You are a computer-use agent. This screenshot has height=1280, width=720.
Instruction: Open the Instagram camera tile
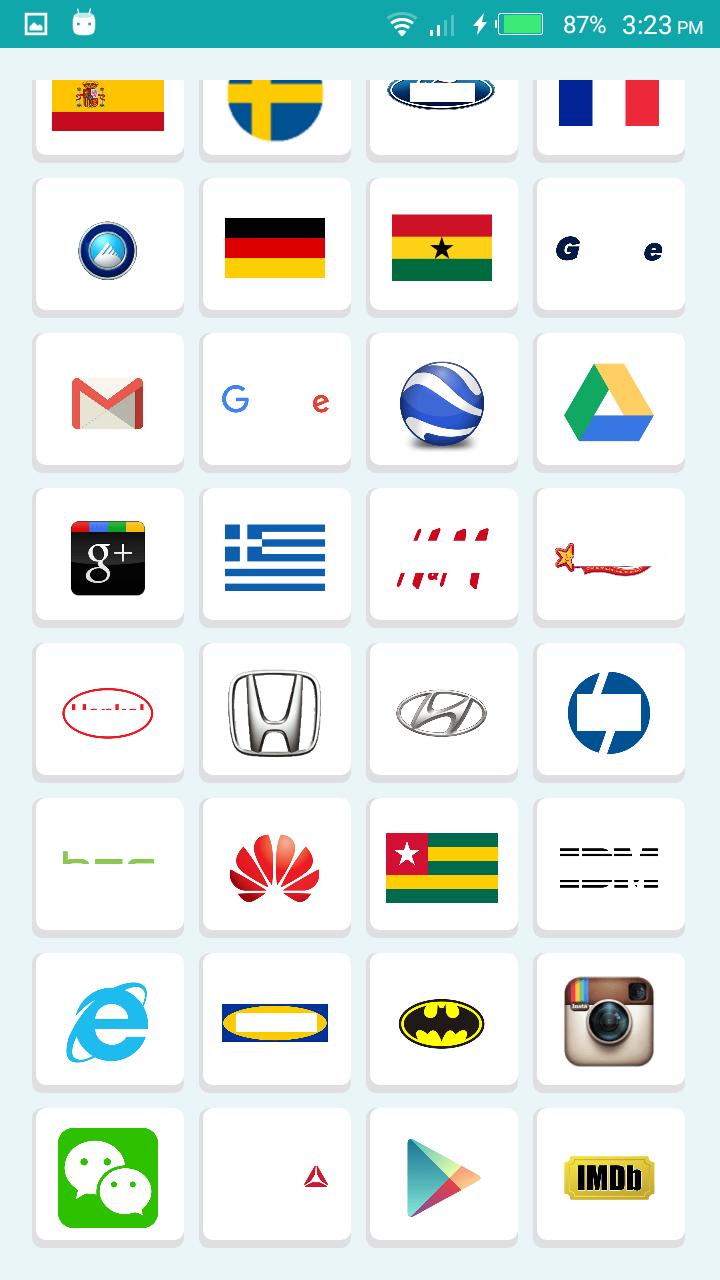(609, 1022)
